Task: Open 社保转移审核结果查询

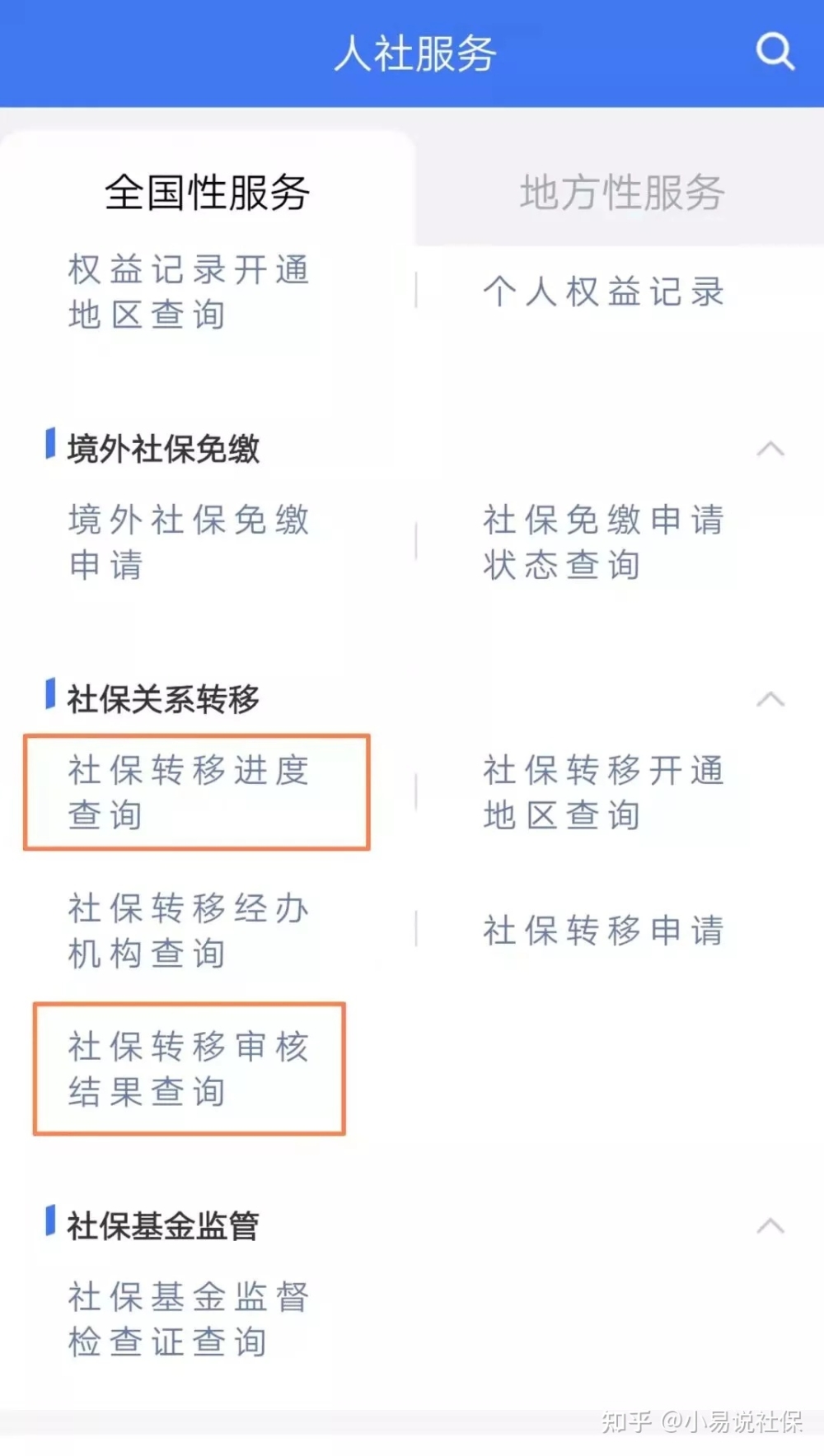Action: [x=189, y=1069]
